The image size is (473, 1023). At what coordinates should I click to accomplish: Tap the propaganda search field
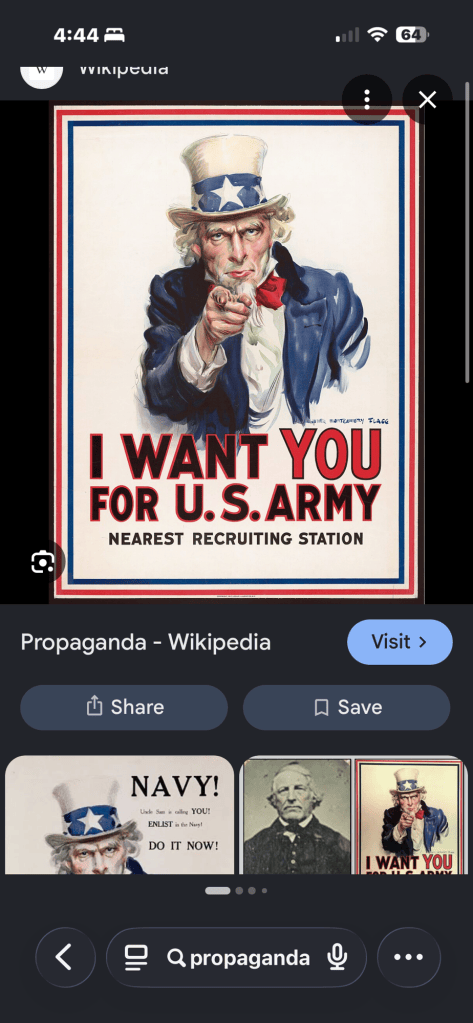[237, 958]
